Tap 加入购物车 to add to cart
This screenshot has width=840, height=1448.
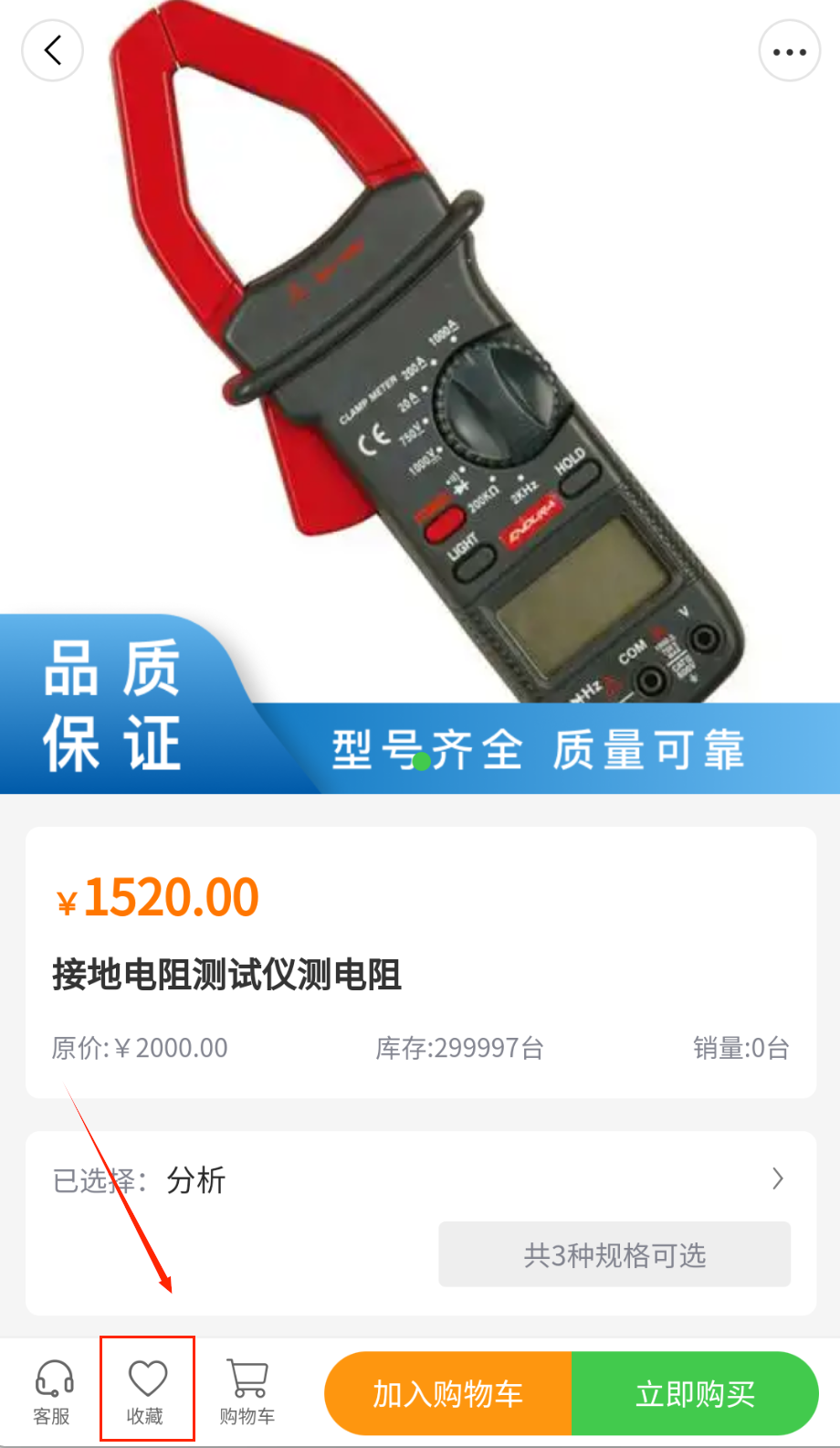(x=448, y=1394)
